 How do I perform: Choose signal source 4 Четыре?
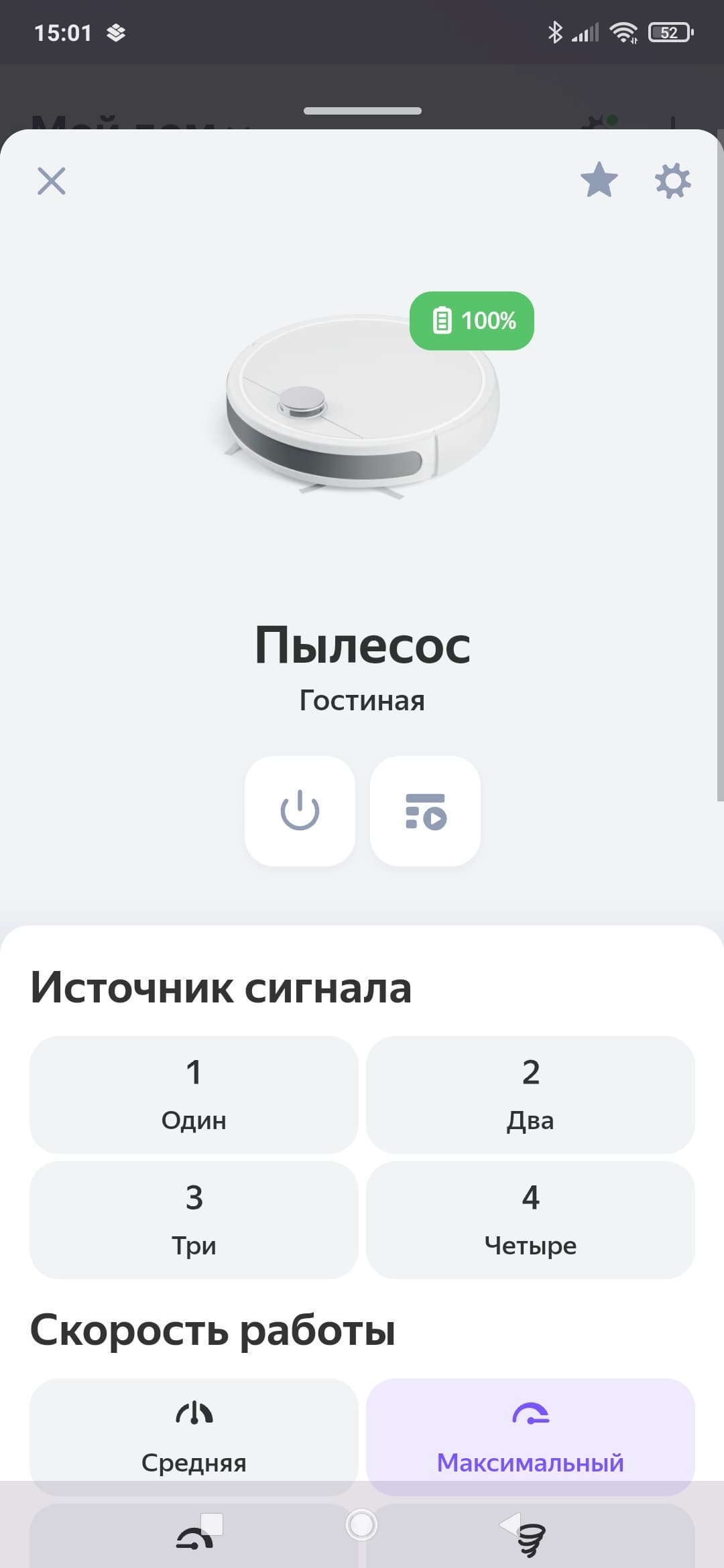tap(530, 1220)
